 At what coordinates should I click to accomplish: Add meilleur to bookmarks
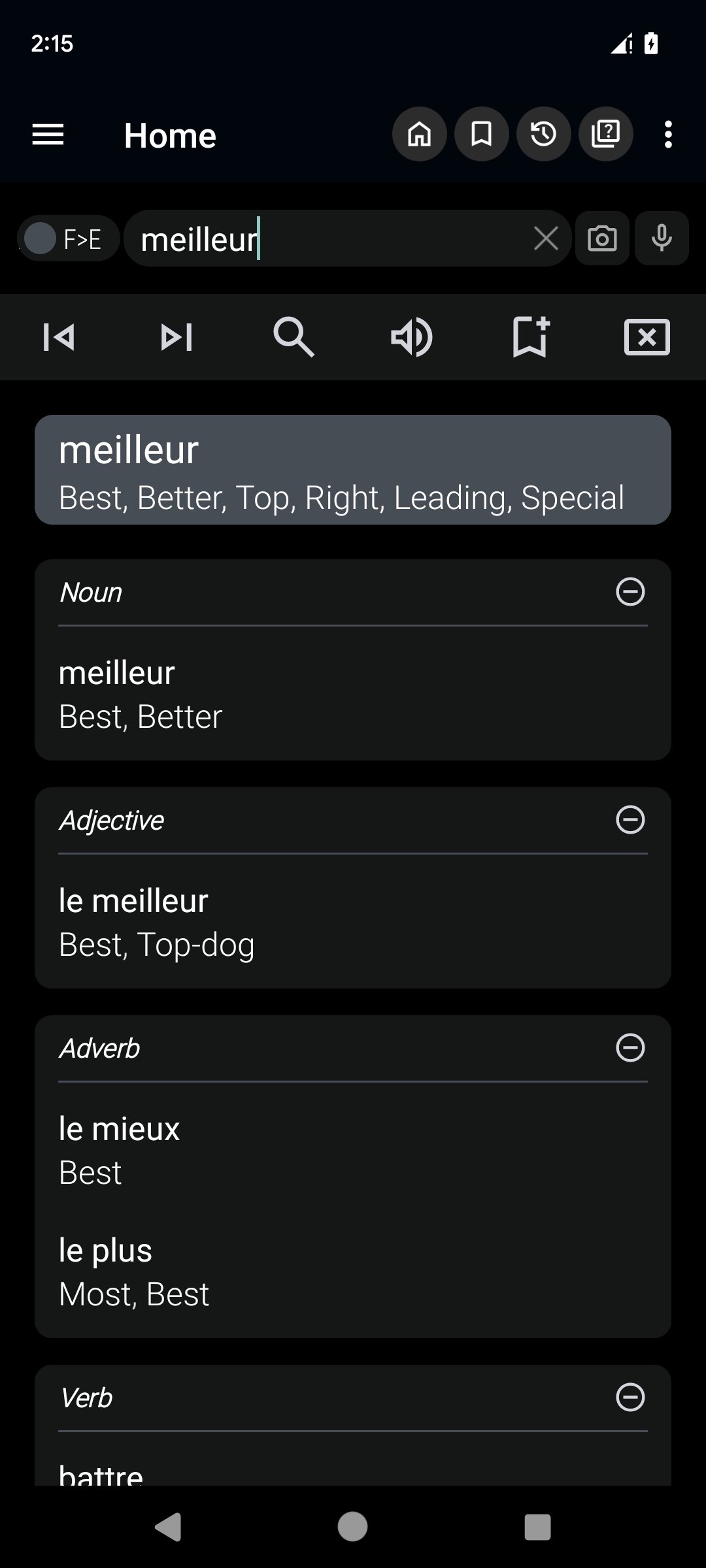pyautogui.click(x=529, y=337)
